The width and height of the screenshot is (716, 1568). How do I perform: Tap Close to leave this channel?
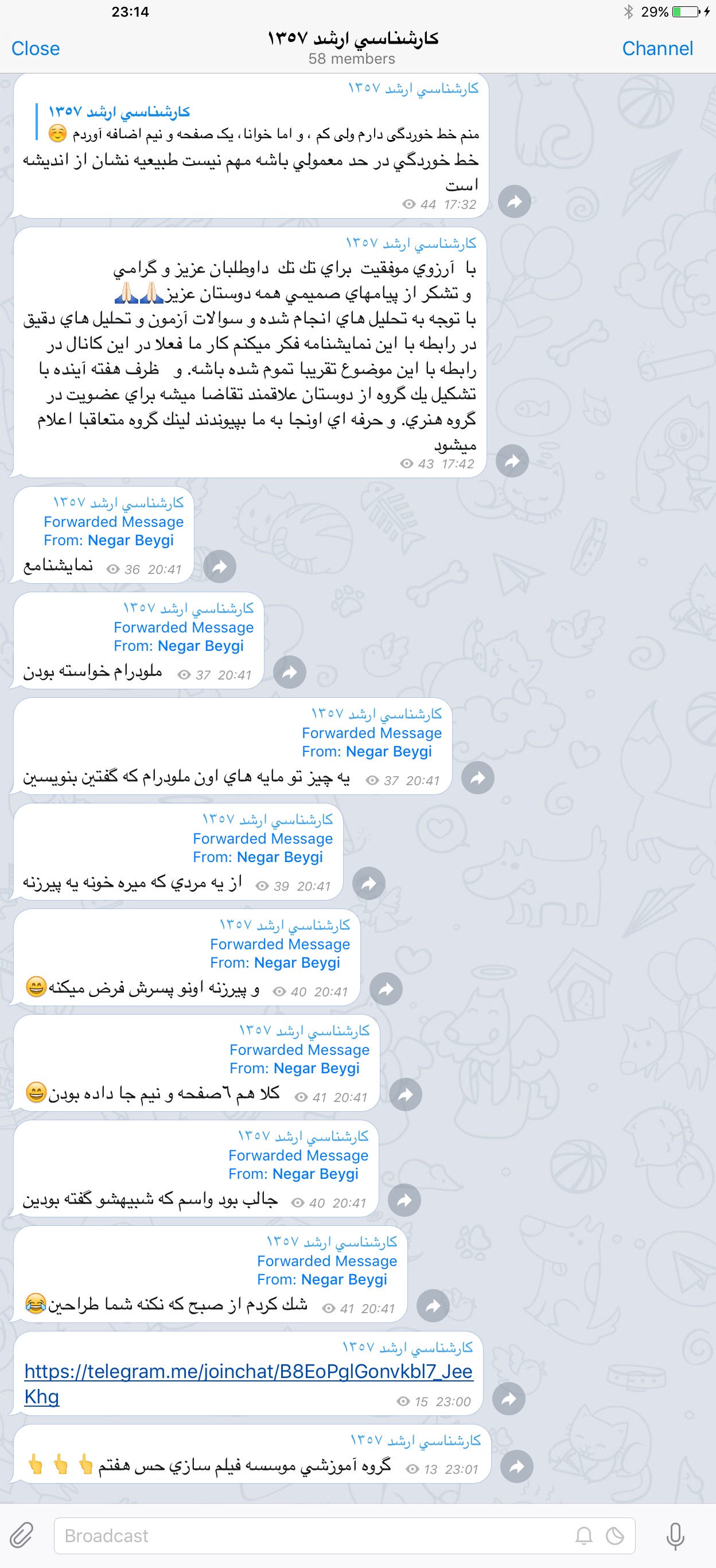tap(35, 49)
